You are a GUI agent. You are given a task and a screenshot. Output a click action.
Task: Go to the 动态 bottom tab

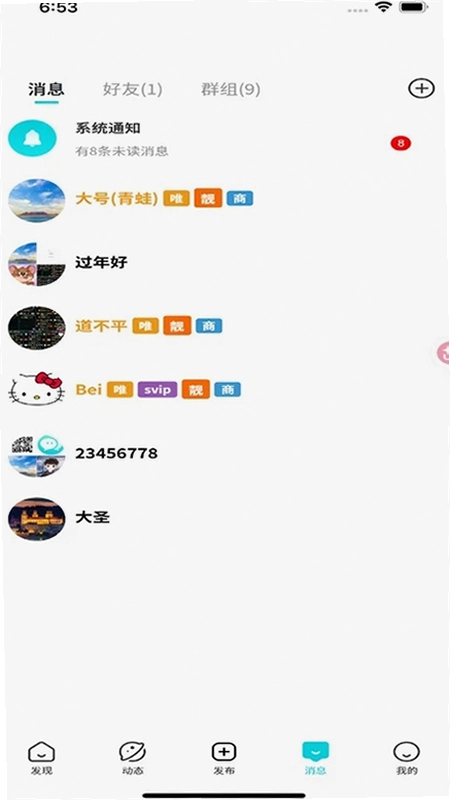click(133, 758)
